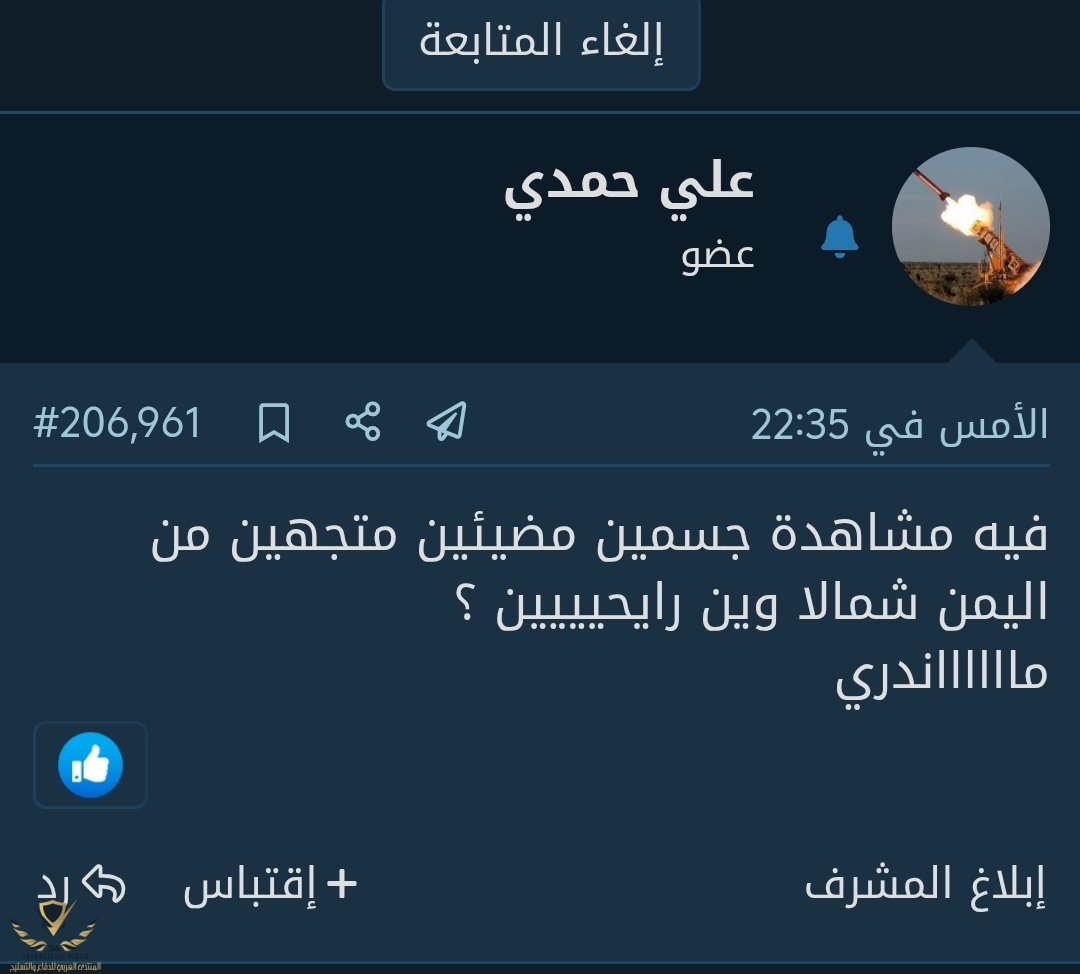
Task: Tap the bell icon next to علي حمدي
Action: 839,237
